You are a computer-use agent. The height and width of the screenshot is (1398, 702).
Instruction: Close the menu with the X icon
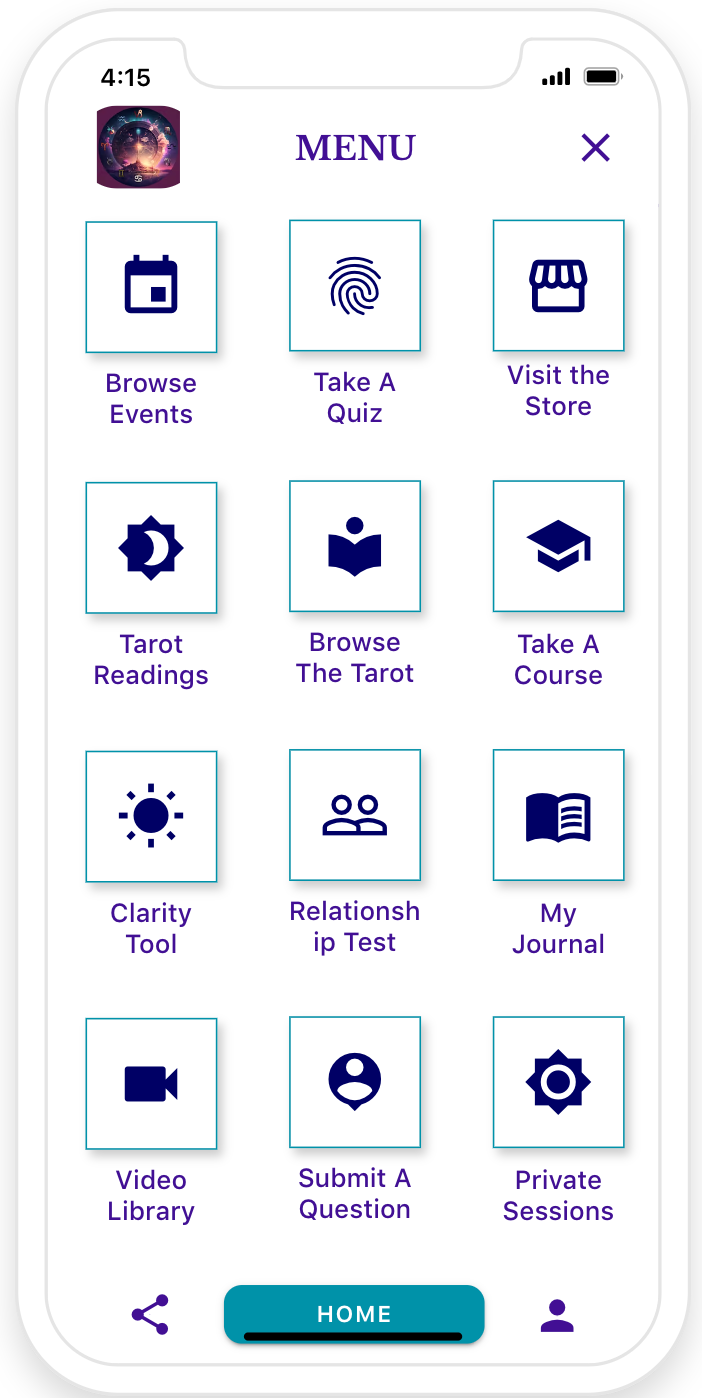tap(595, 148)
